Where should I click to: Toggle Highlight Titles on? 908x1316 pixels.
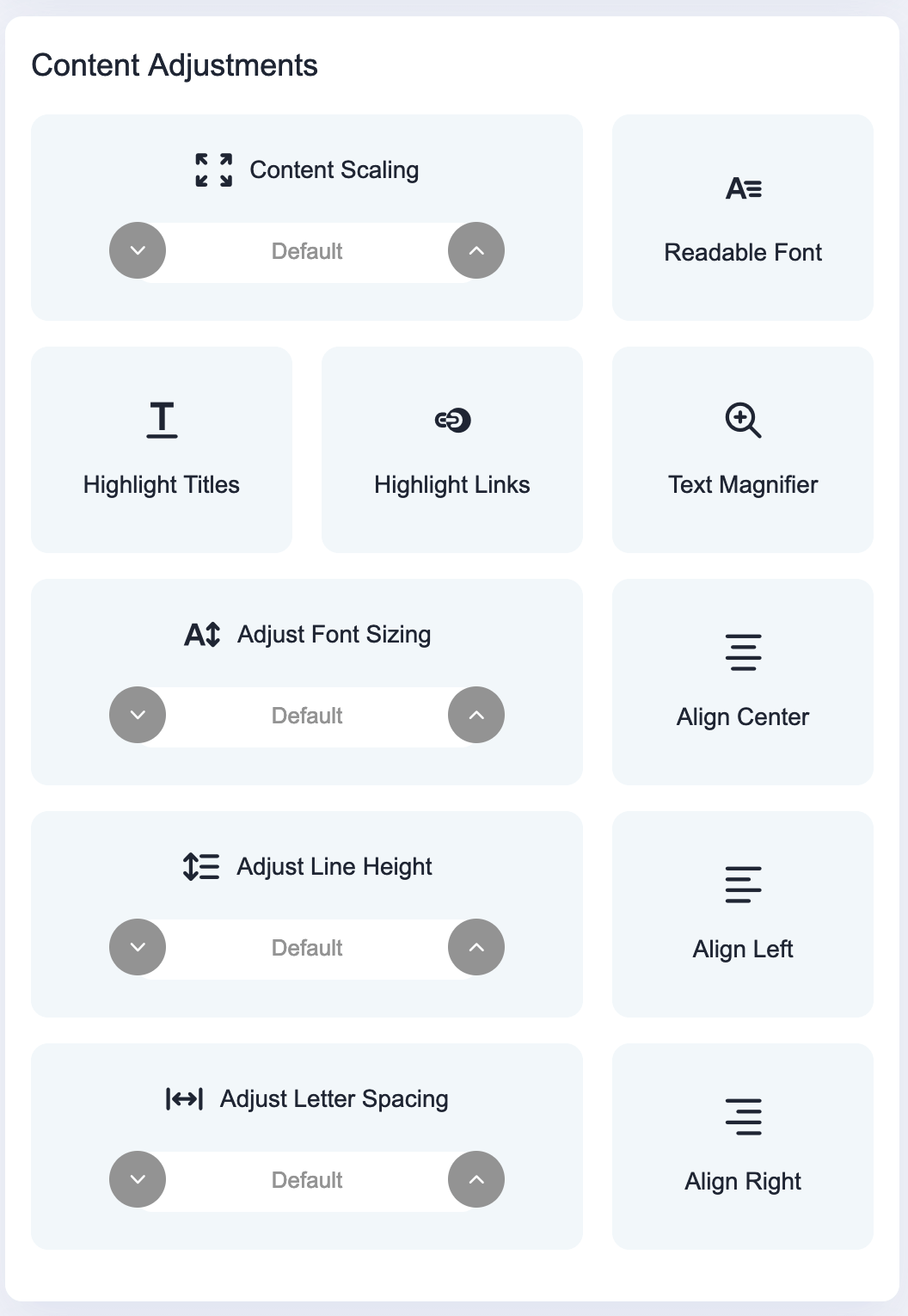(161, 449)
